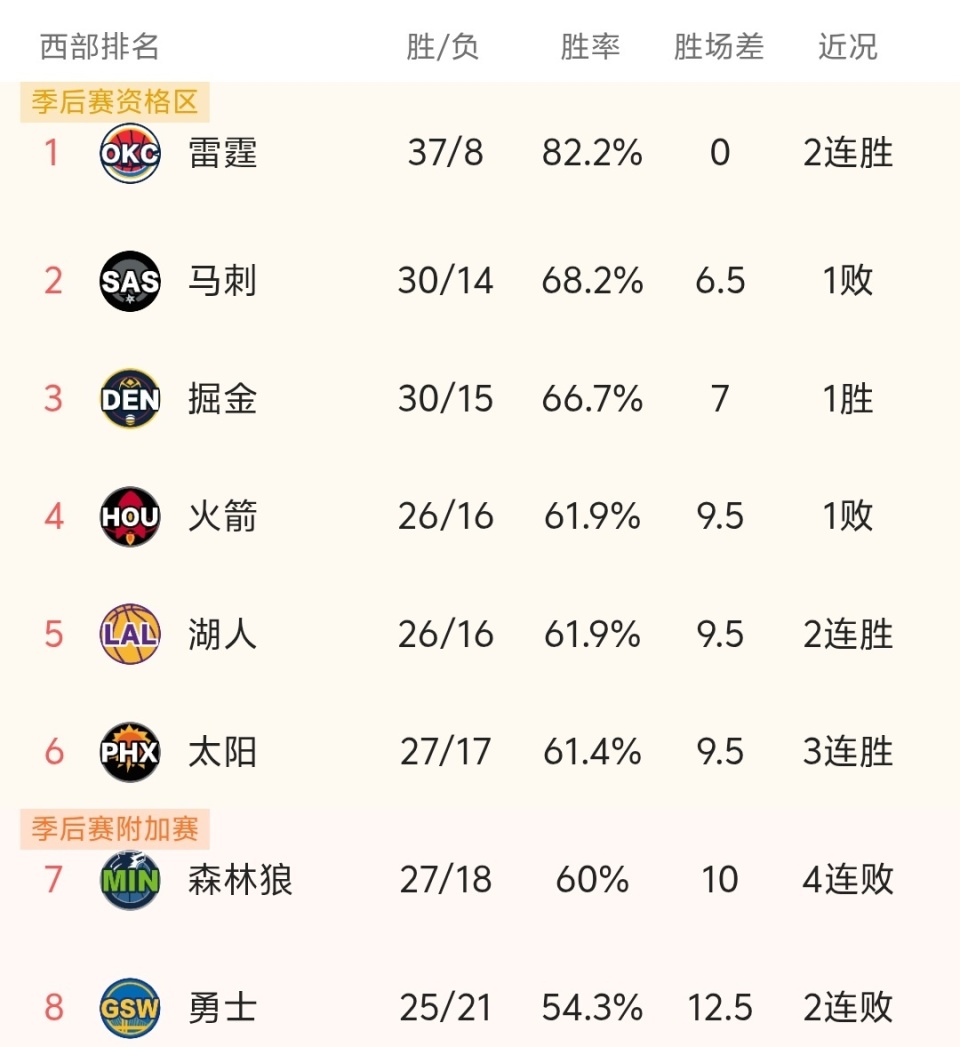
Task: Open the 湖人 team row
Action: pos(222,634)
